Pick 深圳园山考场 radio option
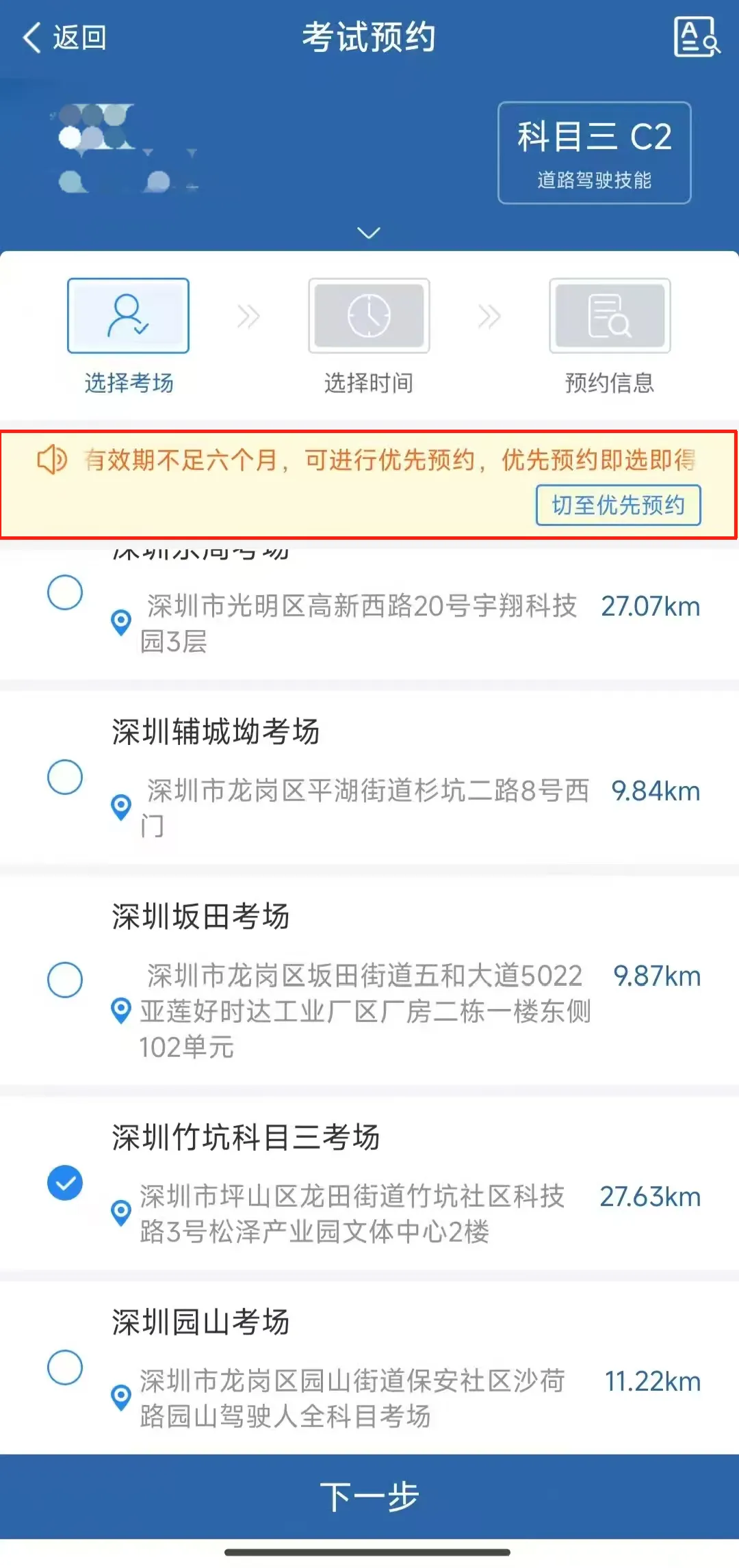Screen dimensions: 739x1568 [x=65, y=1368]
